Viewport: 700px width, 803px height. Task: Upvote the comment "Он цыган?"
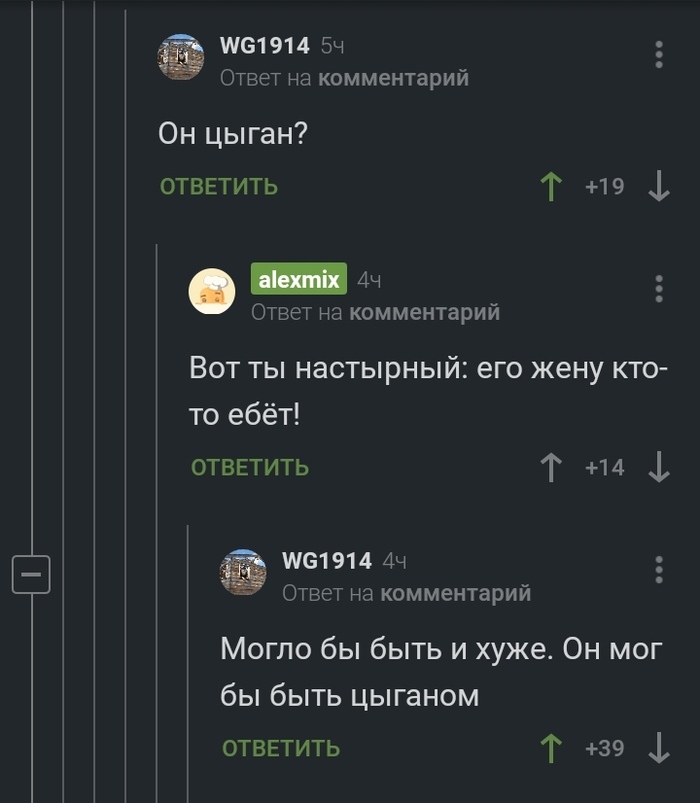coord(550,187)
